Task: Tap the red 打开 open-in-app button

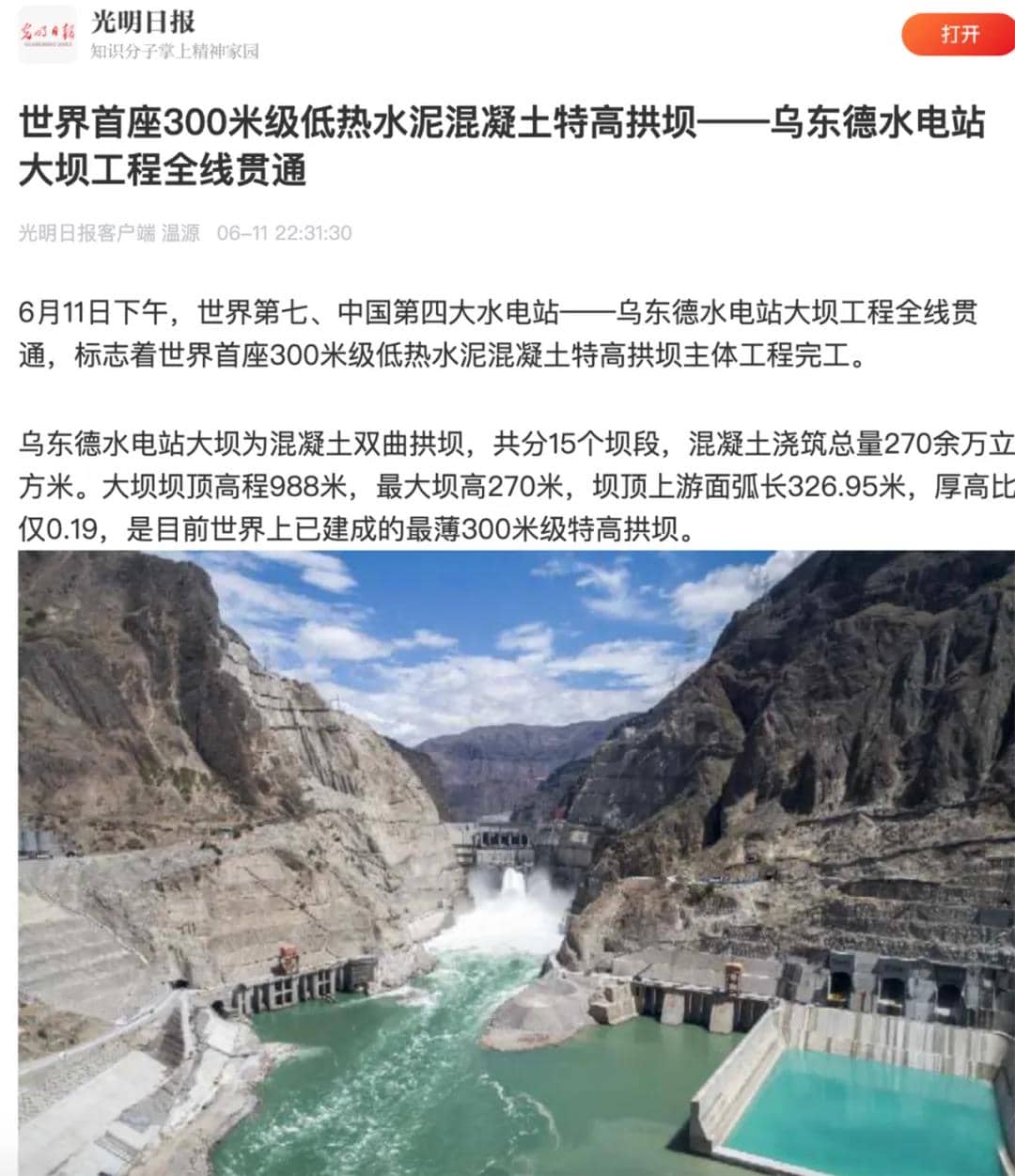Action: [x=960, y=35]
